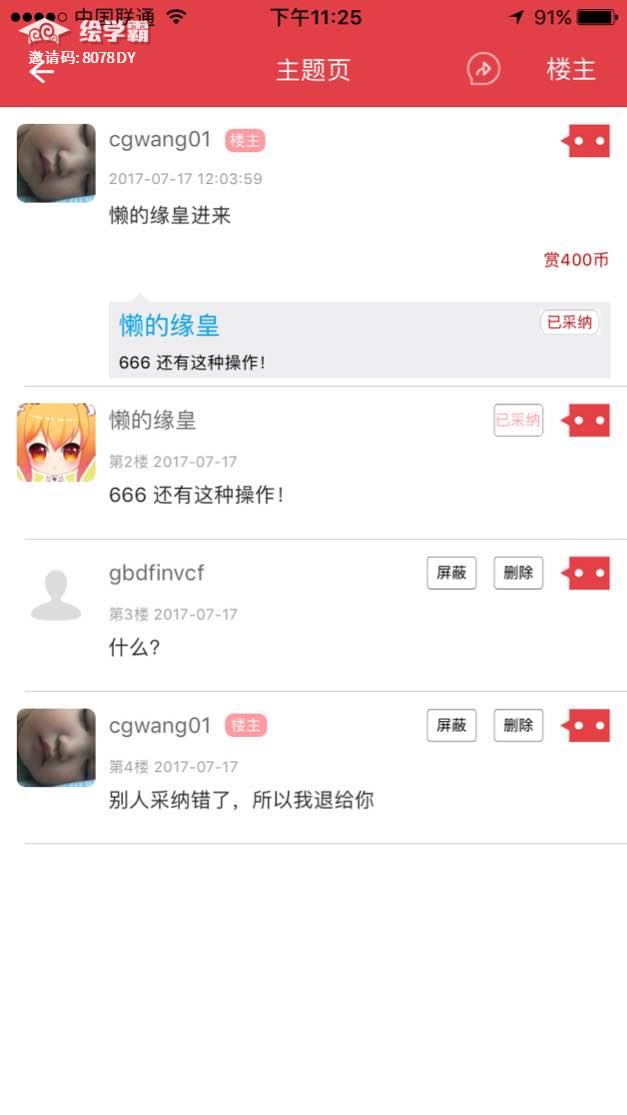The height and width of the screenshot is (1115, 627).
Task: Delete gbdfinvcf's 3楼 post
Action: (518, 573)
